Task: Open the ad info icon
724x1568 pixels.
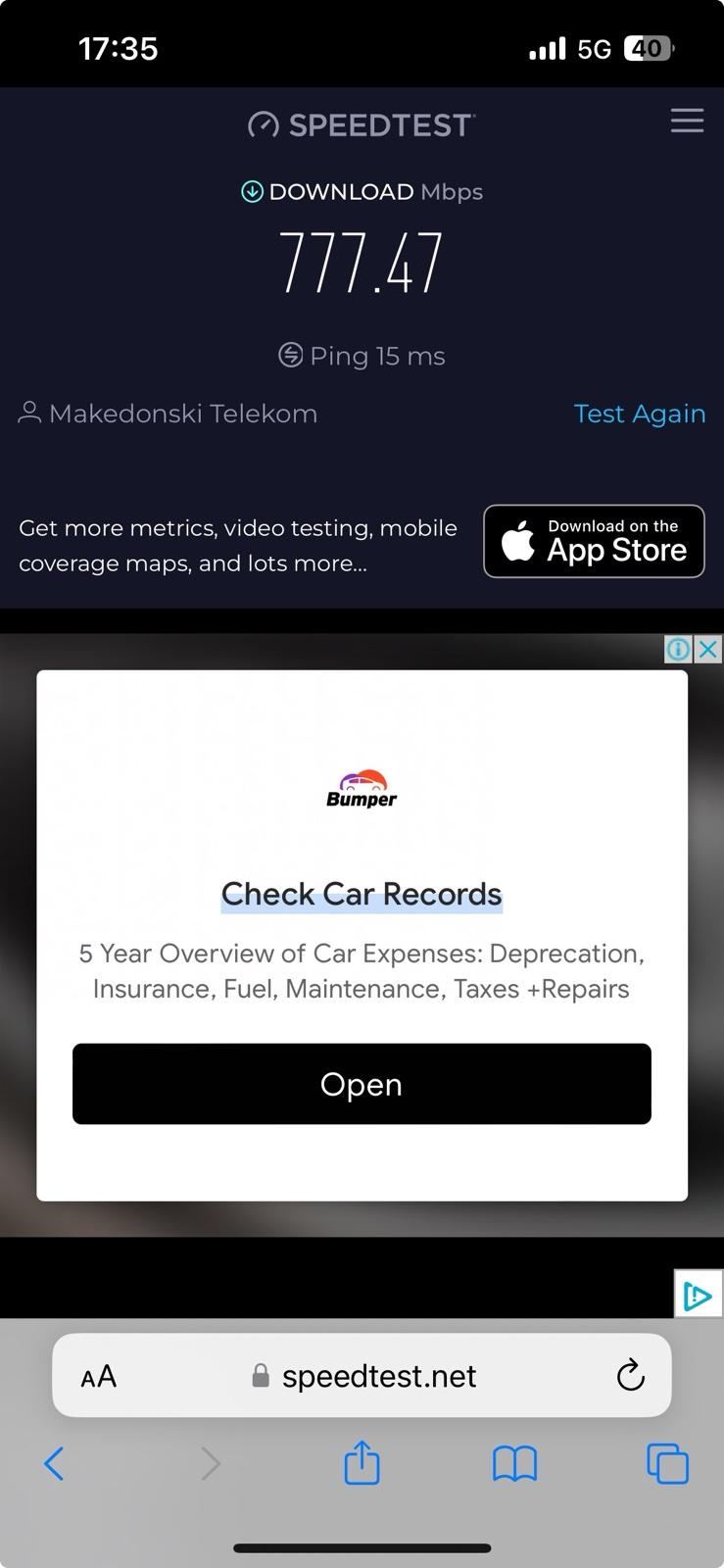Action: 678,649
